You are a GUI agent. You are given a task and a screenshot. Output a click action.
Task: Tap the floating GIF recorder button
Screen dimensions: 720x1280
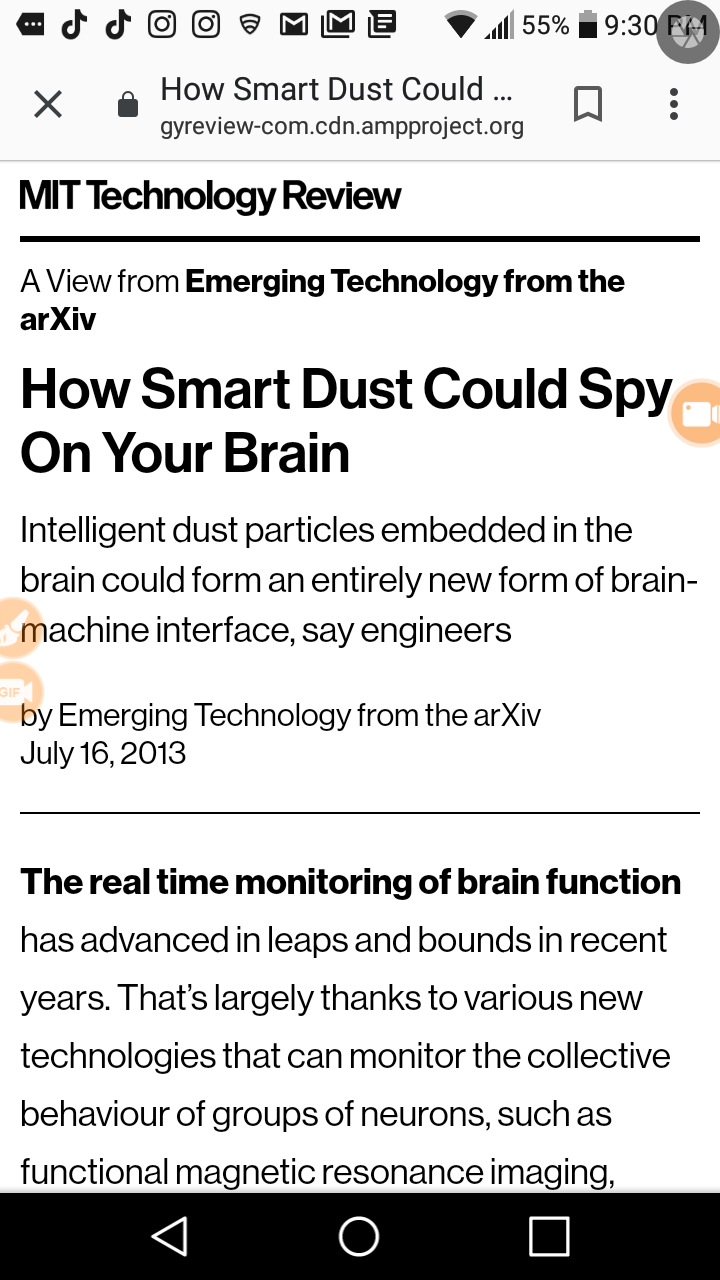(x=18, y=690)
